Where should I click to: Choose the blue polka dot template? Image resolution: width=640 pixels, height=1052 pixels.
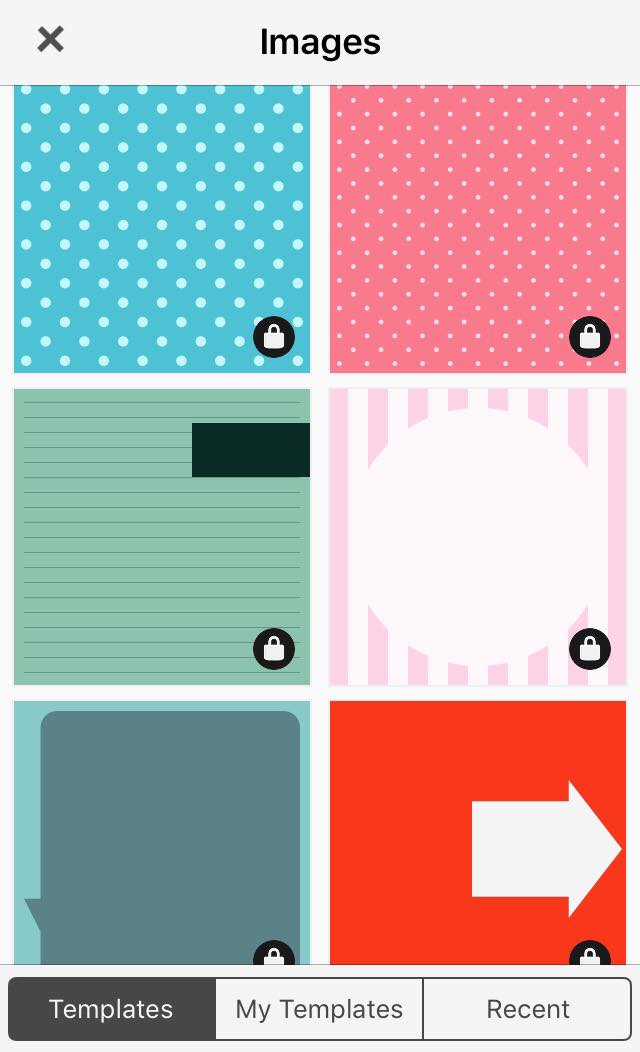click(162, 228)
